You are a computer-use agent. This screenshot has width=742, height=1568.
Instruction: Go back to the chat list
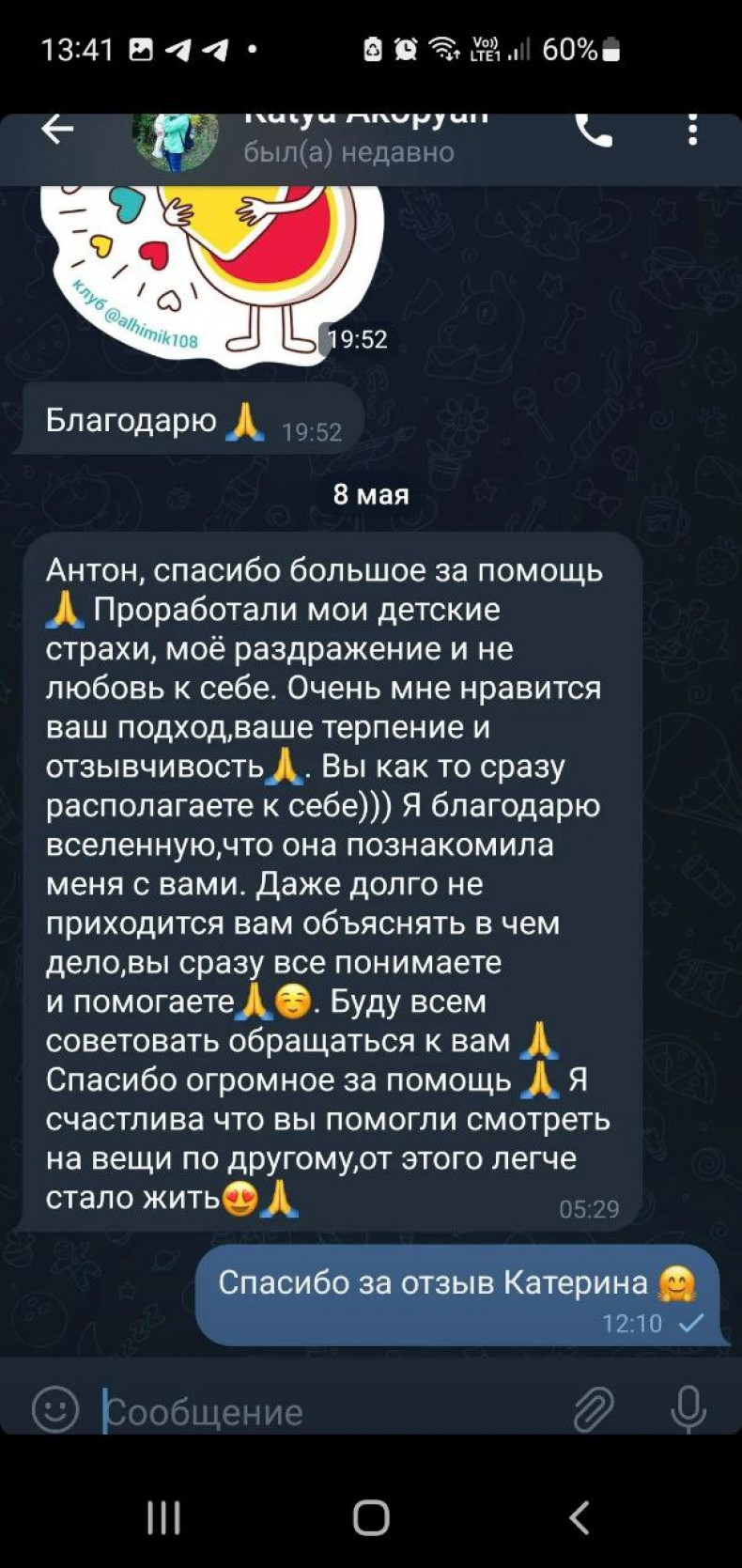57,130
